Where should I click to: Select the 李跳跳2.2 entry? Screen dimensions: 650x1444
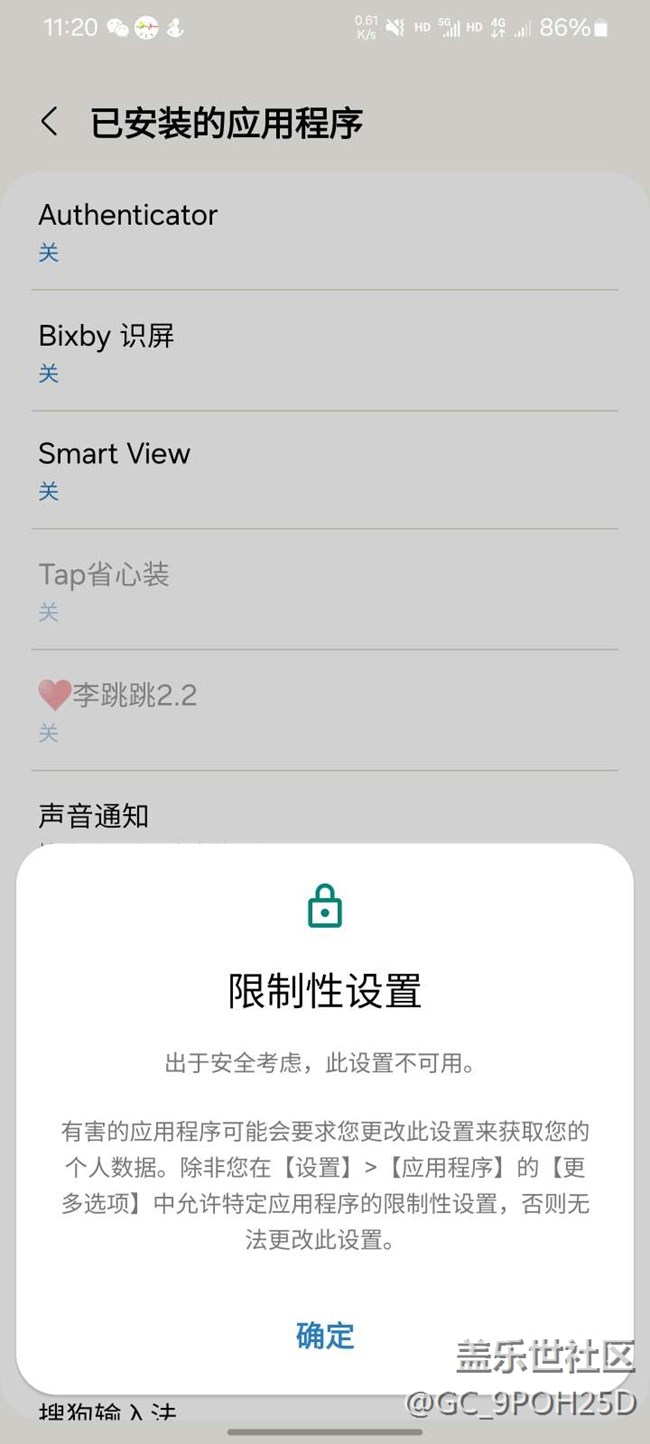325,710
